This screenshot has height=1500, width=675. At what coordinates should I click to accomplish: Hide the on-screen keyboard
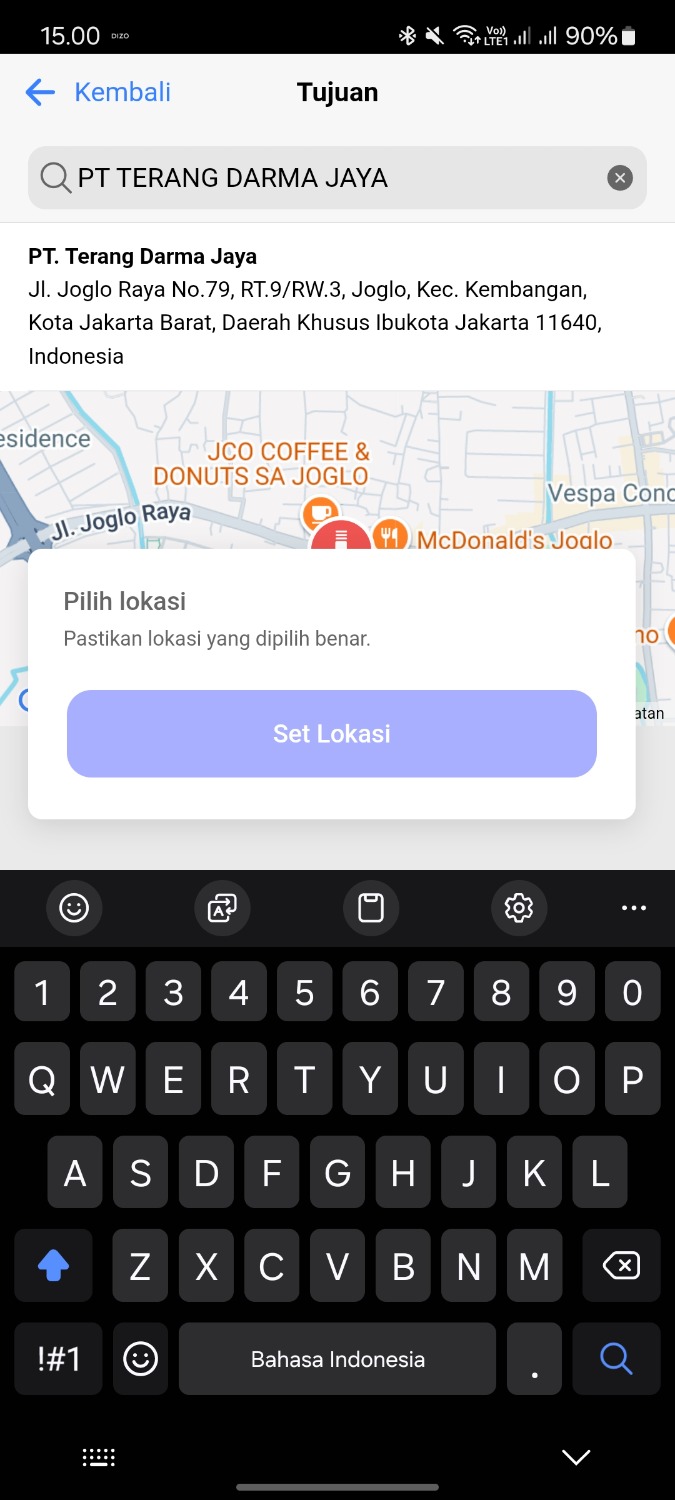[x=576, y=1457]
